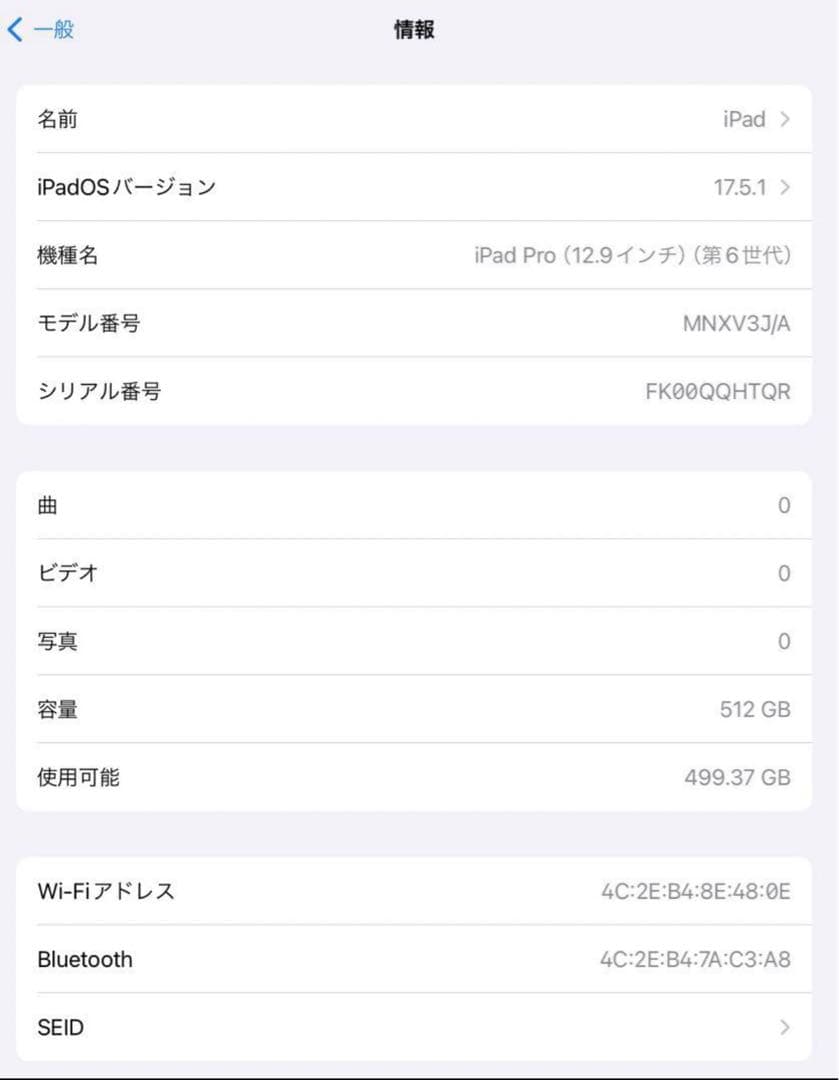Tap the モデル番号 MNXV3J/A row

click(420, 323)
